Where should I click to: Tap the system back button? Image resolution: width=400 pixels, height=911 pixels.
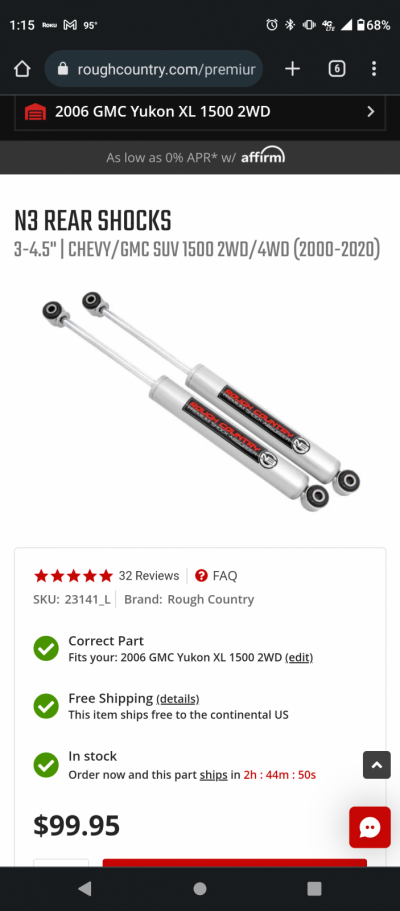(x=85, y=888)
